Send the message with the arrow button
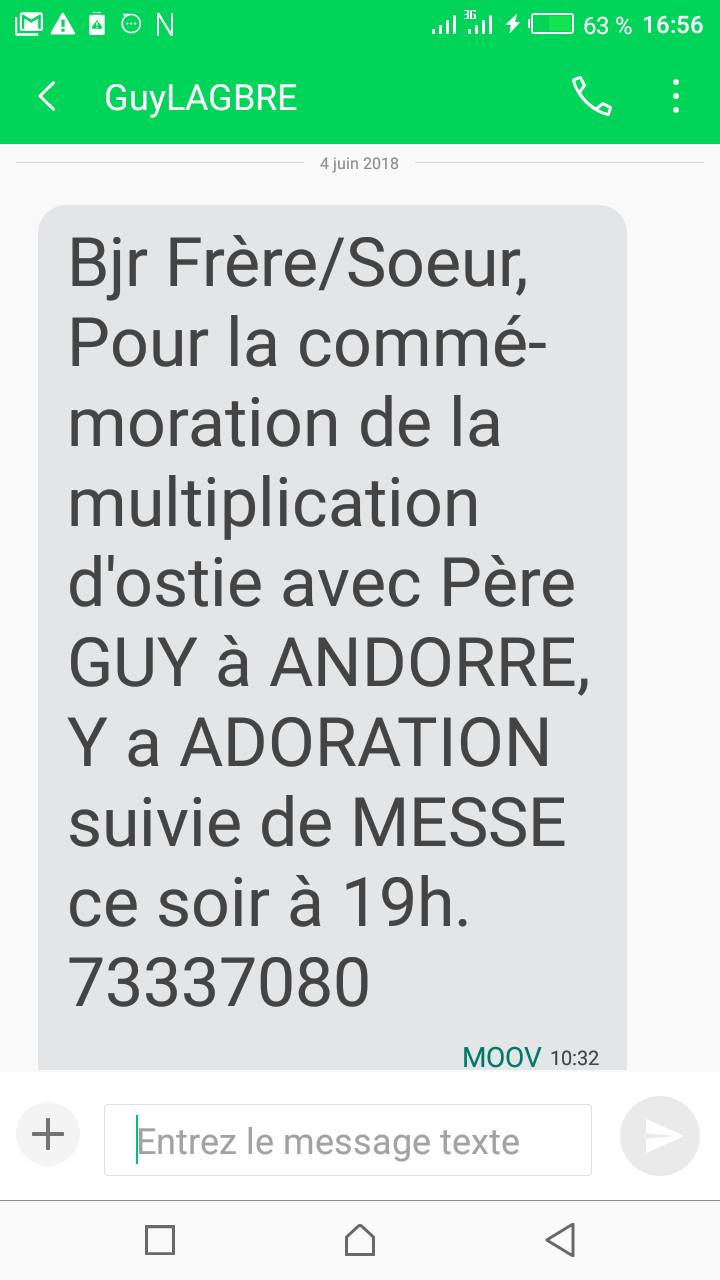This screenshot has height=1280, width=720. (660, 1135)
